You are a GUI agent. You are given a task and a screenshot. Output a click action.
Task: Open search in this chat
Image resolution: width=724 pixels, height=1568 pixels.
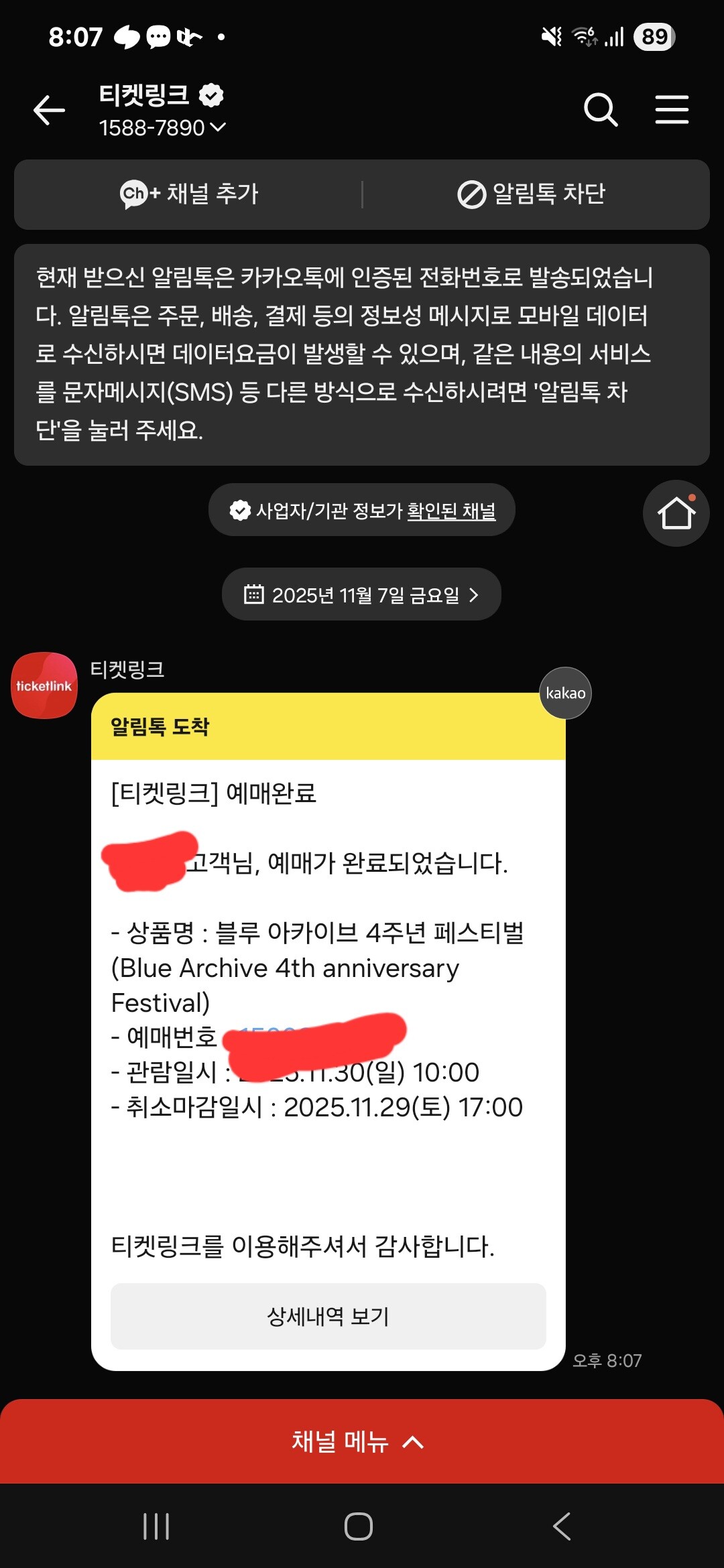click(600, 110)
